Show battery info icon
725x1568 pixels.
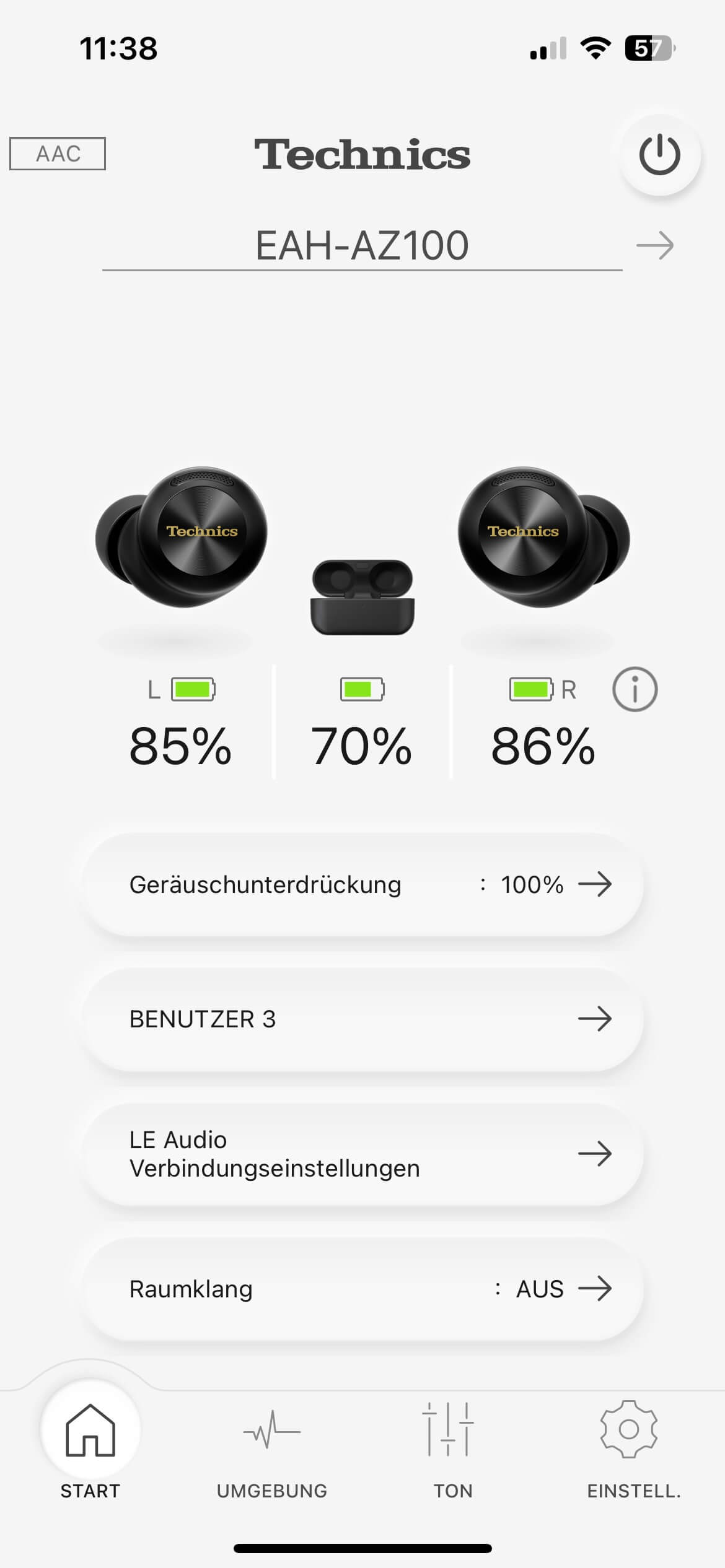pos(635,689)
